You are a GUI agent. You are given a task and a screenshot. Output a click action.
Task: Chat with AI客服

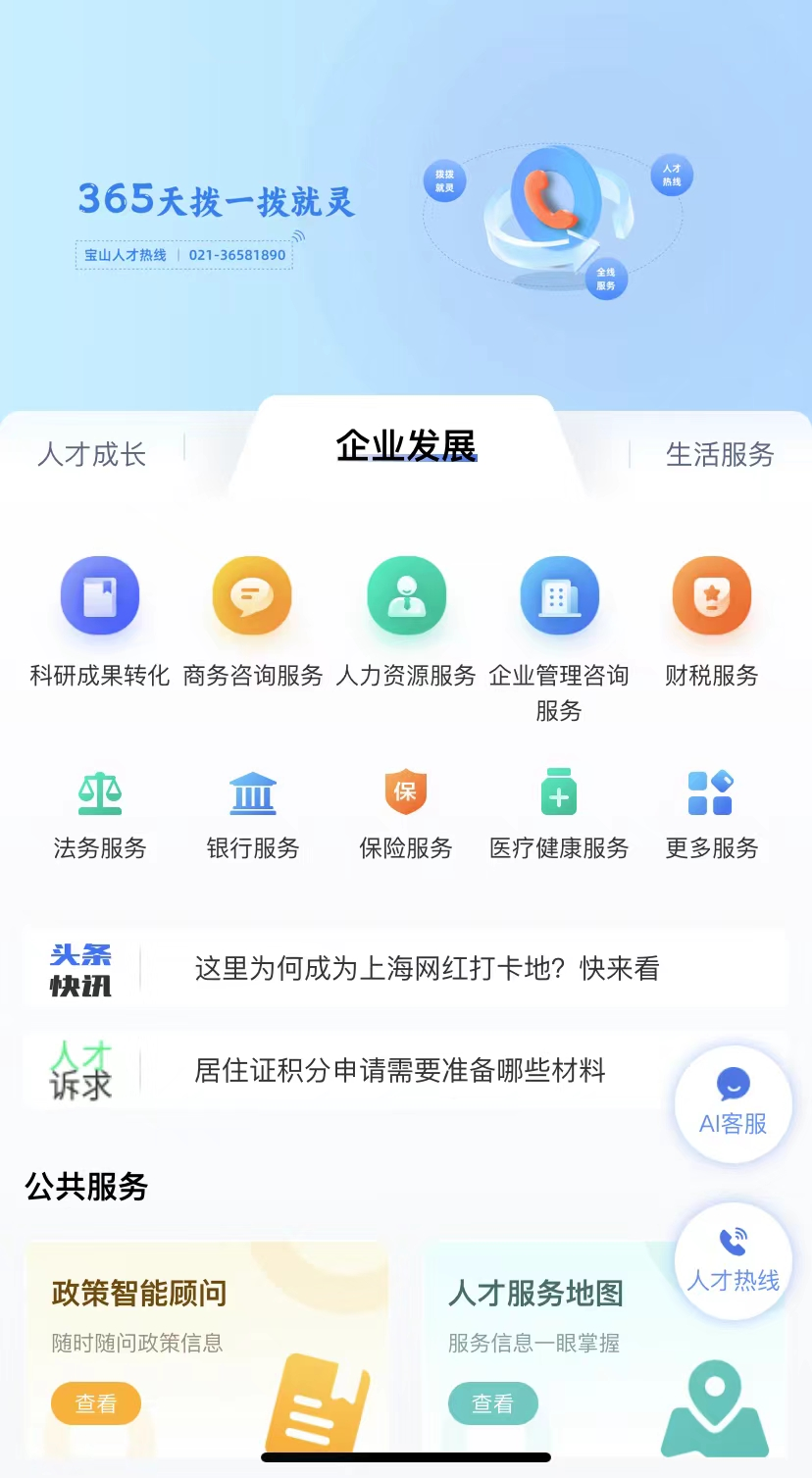pos(734,1104)
